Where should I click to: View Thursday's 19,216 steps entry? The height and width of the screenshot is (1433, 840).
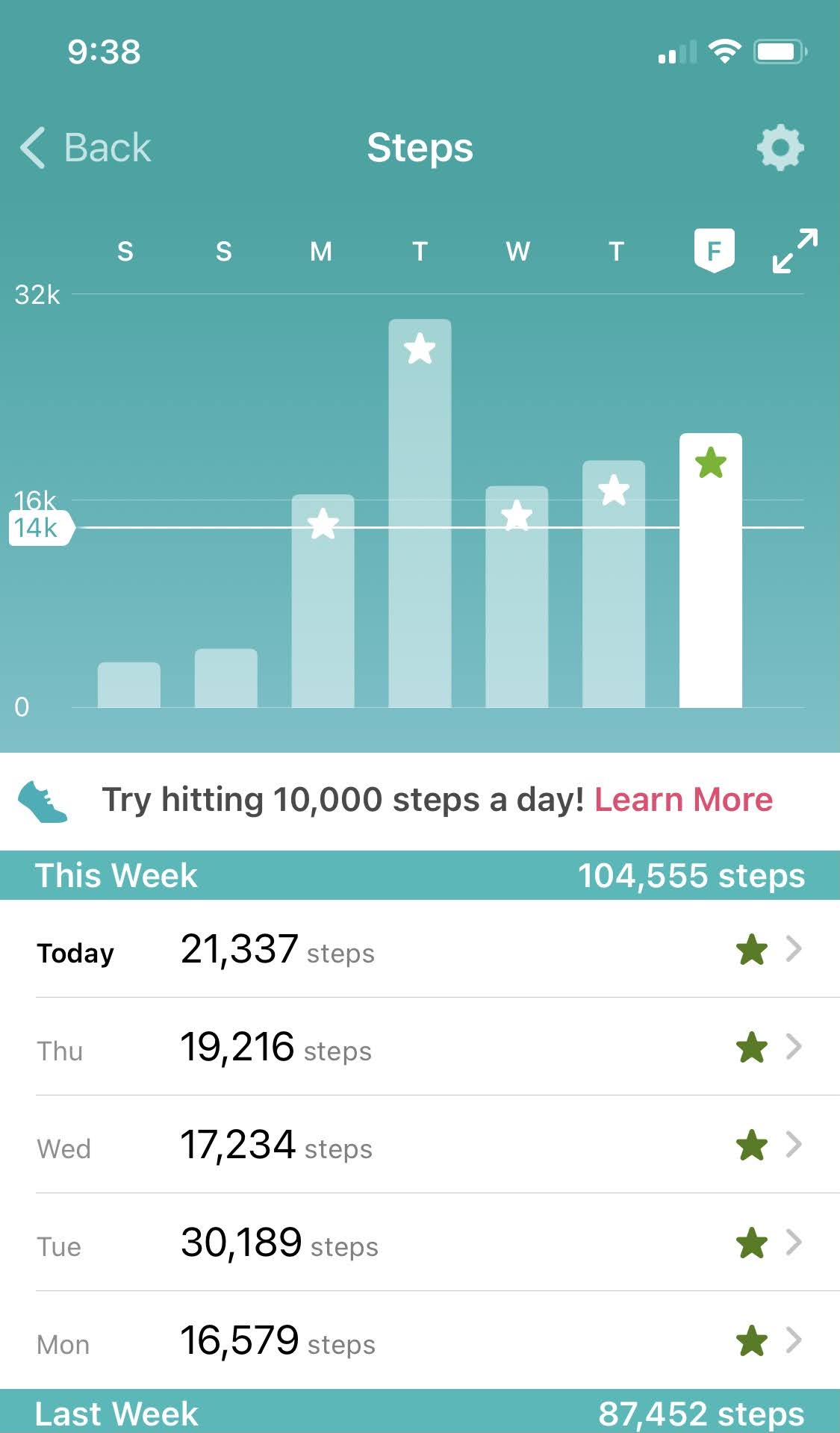coord(420,1047)
